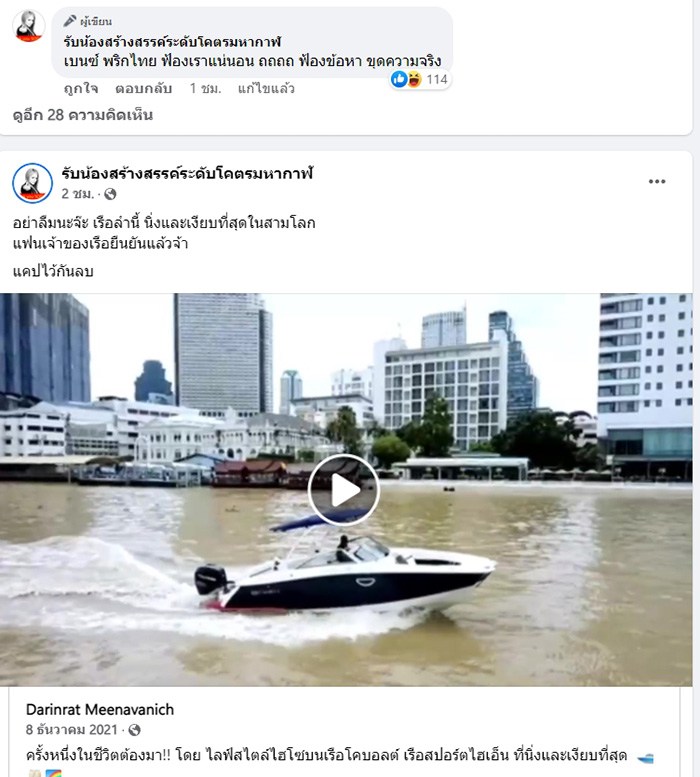Reply to the comment via ตอบกลับ
The image size is (700, 777).
(143, 88)
